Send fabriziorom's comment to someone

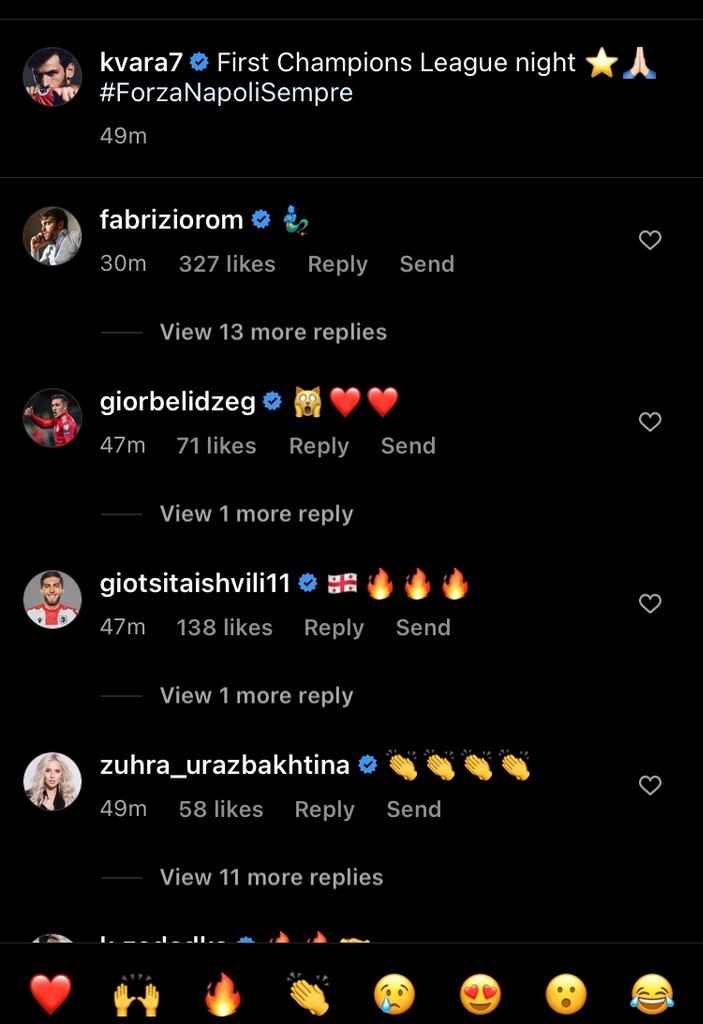click(x=427, y=264)
